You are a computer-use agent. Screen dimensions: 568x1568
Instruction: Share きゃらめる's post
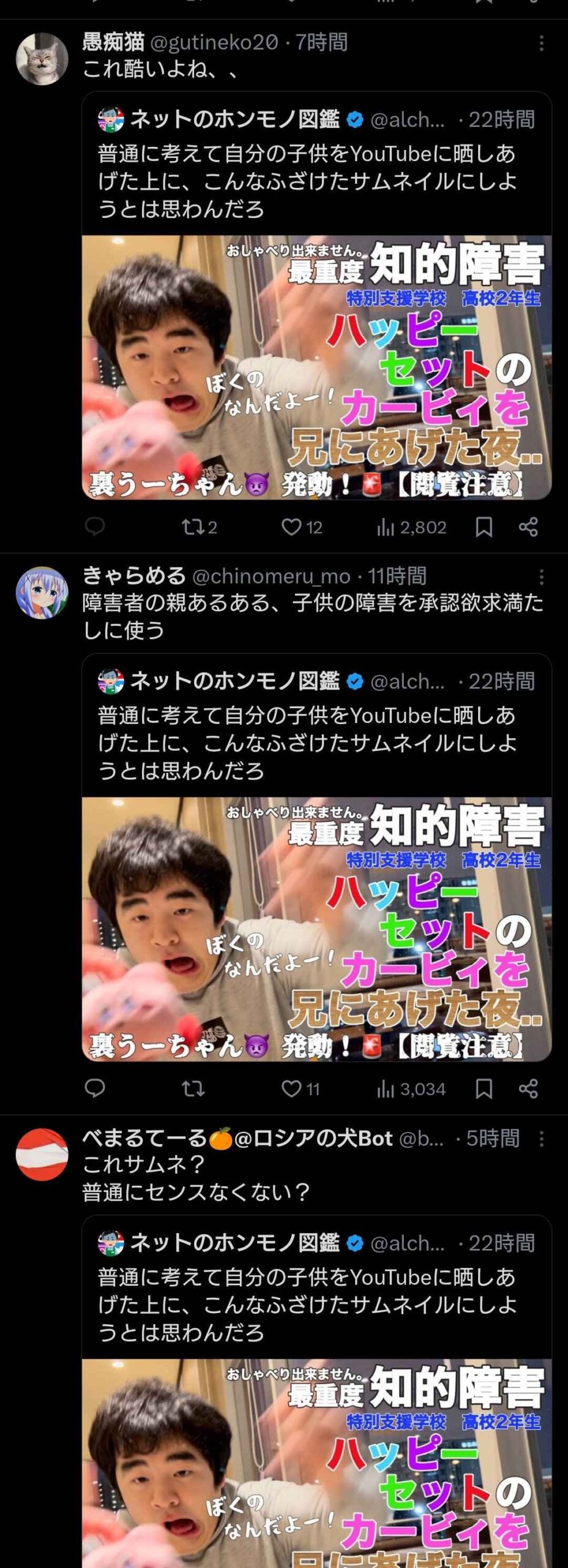click(528, 1088)
